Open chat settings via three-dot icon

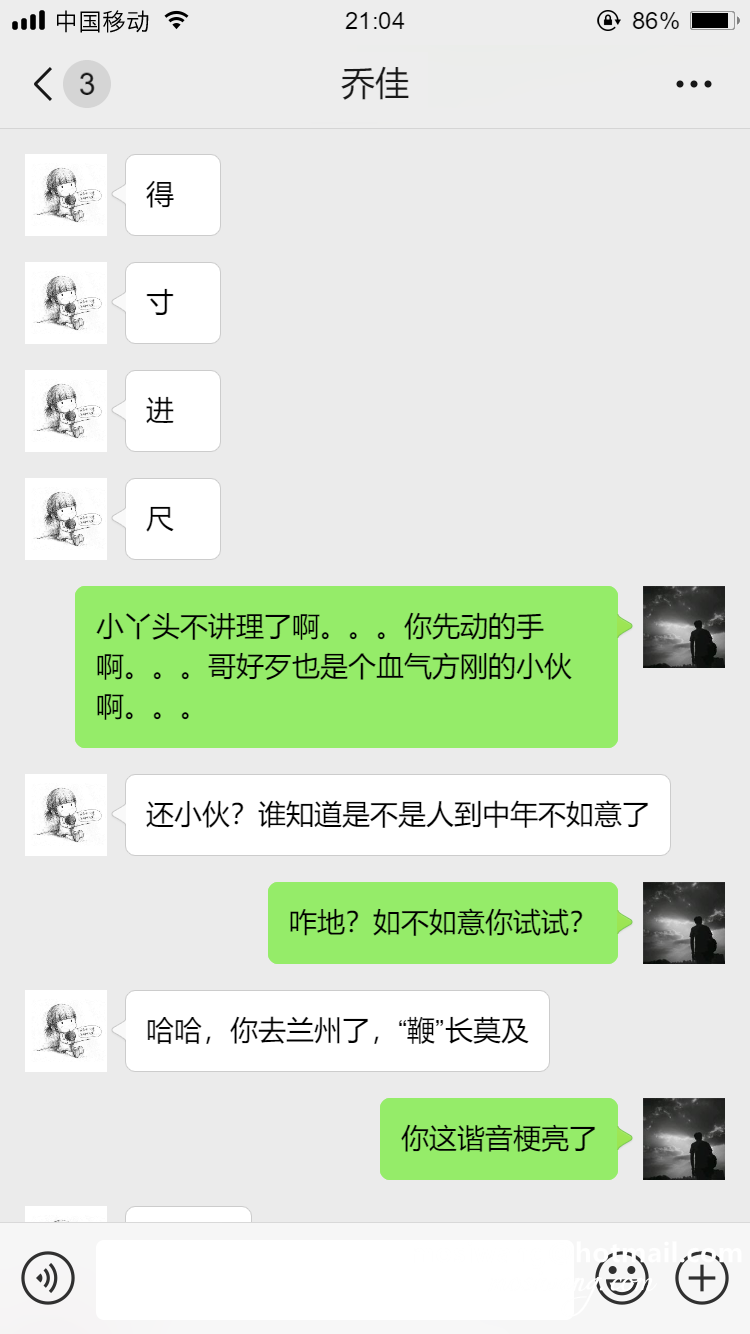(692, 84)
